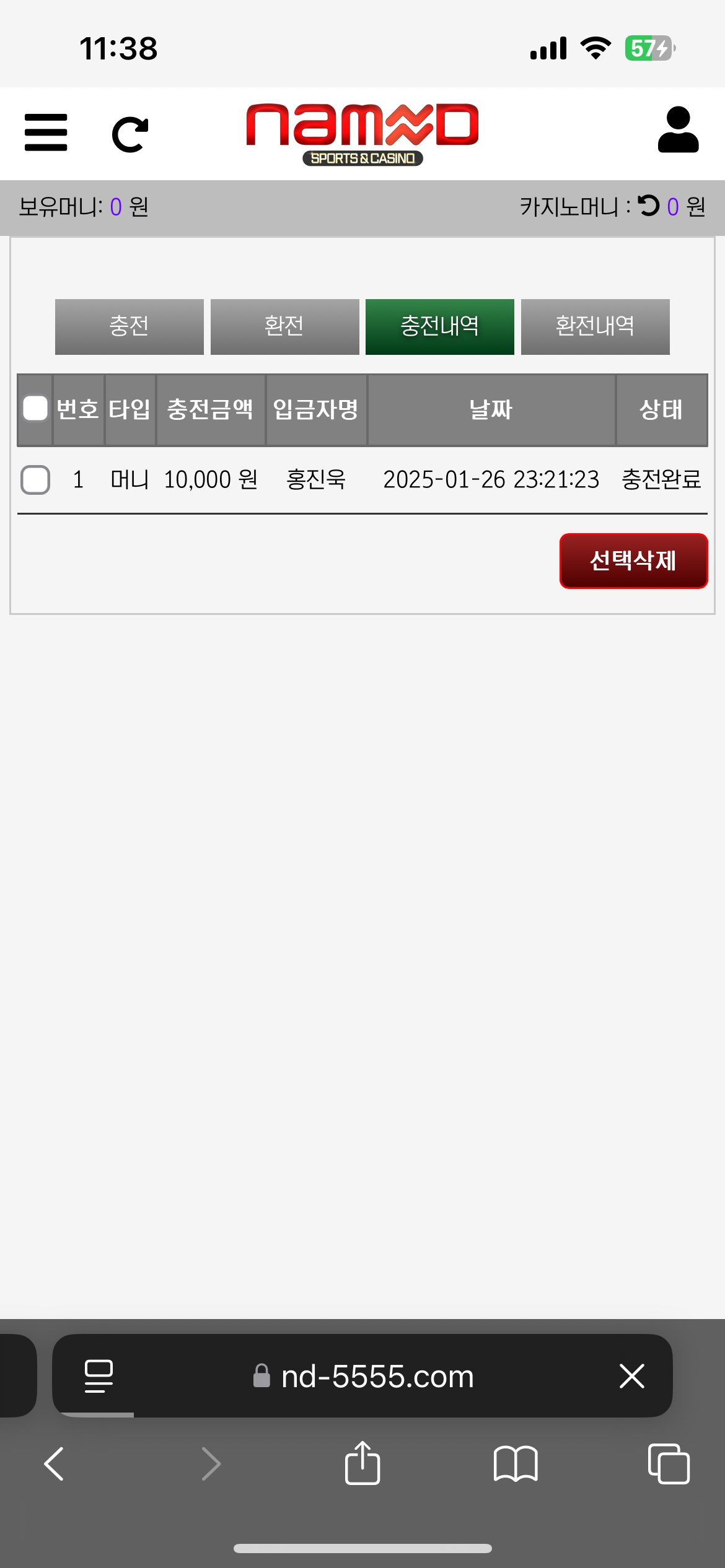Open the hamburger menu

pyautogui.click(x=46, y=133)
